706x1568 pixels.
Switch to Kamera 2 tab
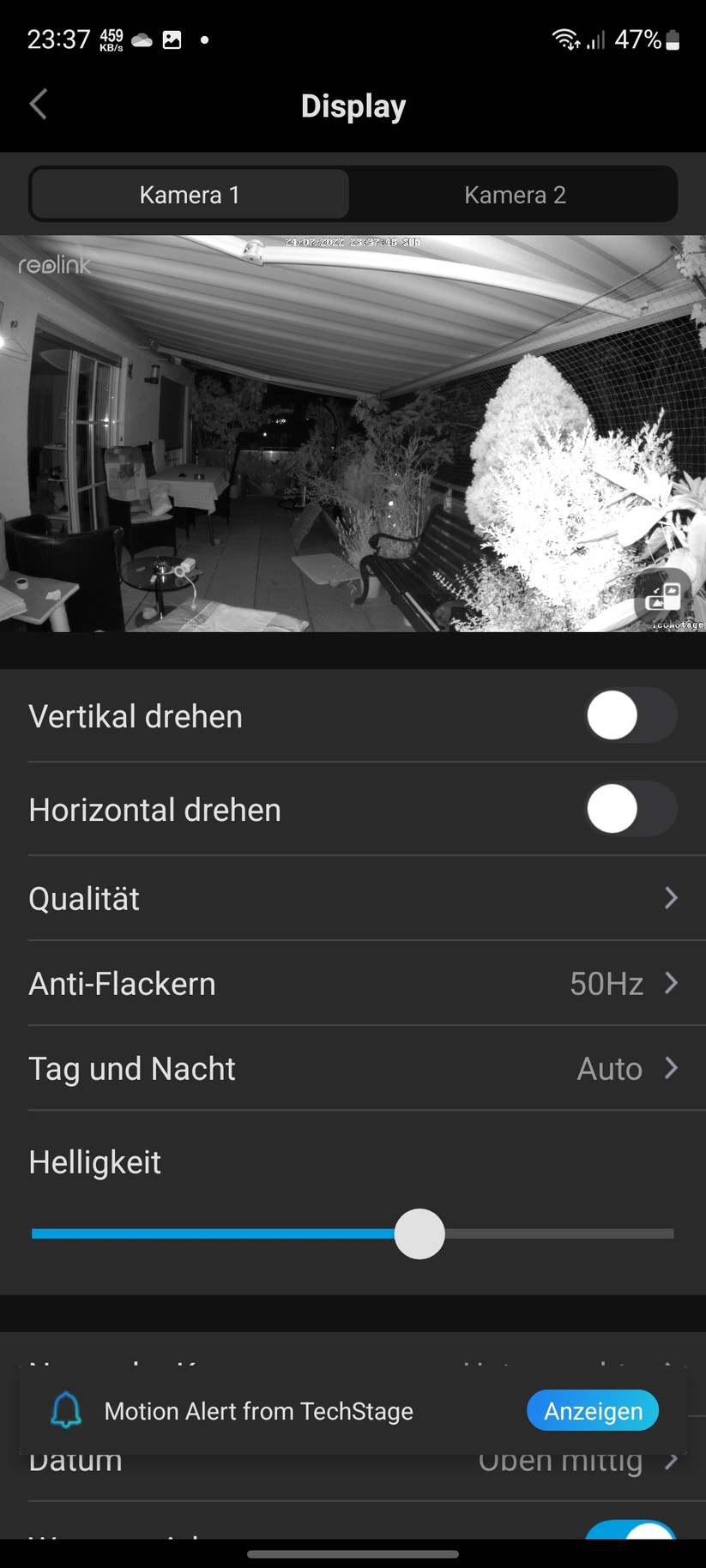pos(515,195)
